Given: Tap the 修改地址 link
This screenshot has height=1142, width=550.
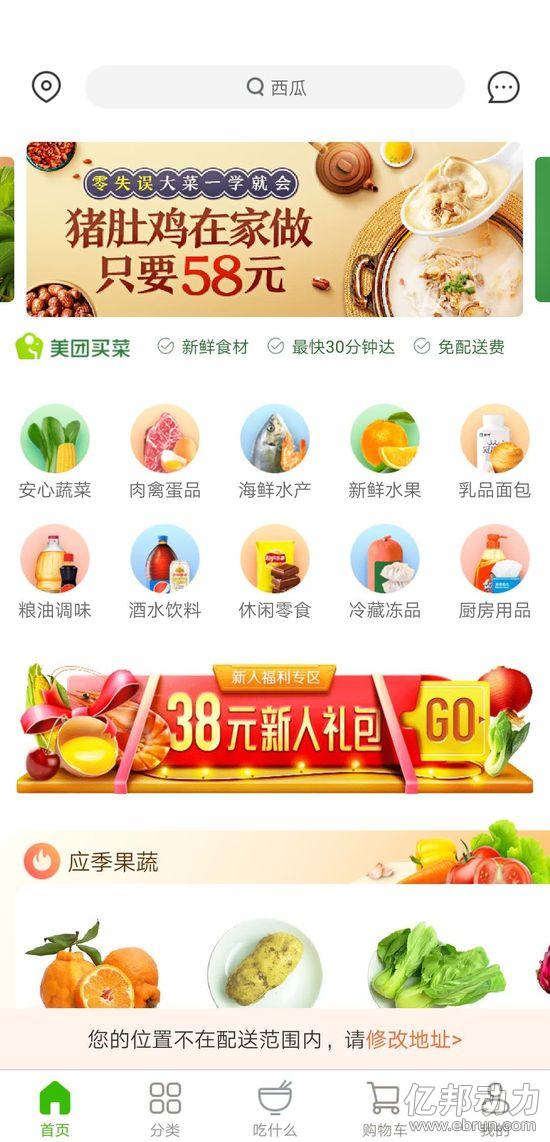Looking at the screenshot, I should pos(414,1039).
